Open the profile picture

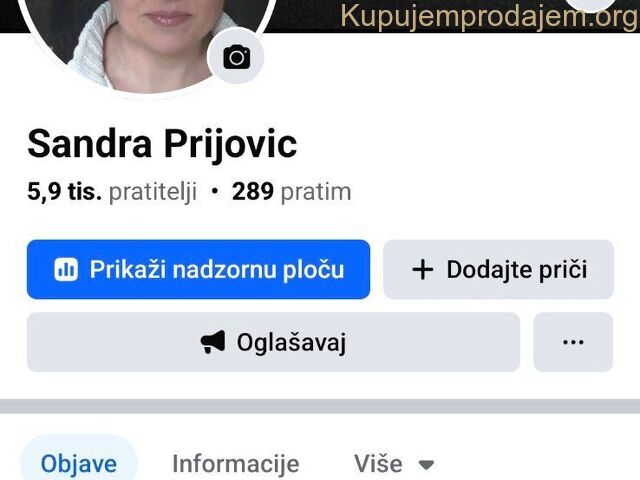(140, 35)
